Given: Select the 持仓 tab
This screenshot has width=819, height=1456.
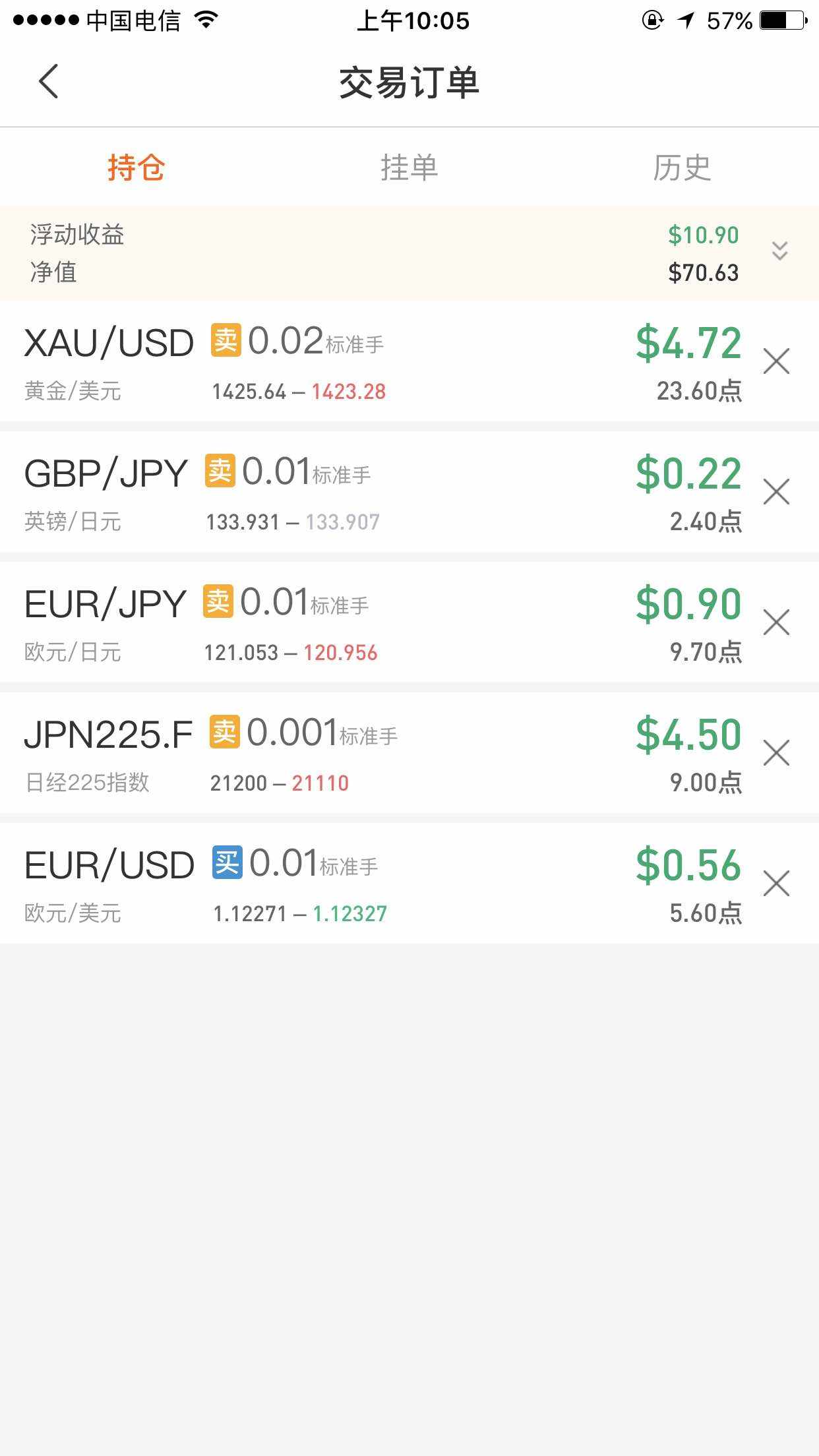Looking at the screenshot, I should click(x=136, y=167).
